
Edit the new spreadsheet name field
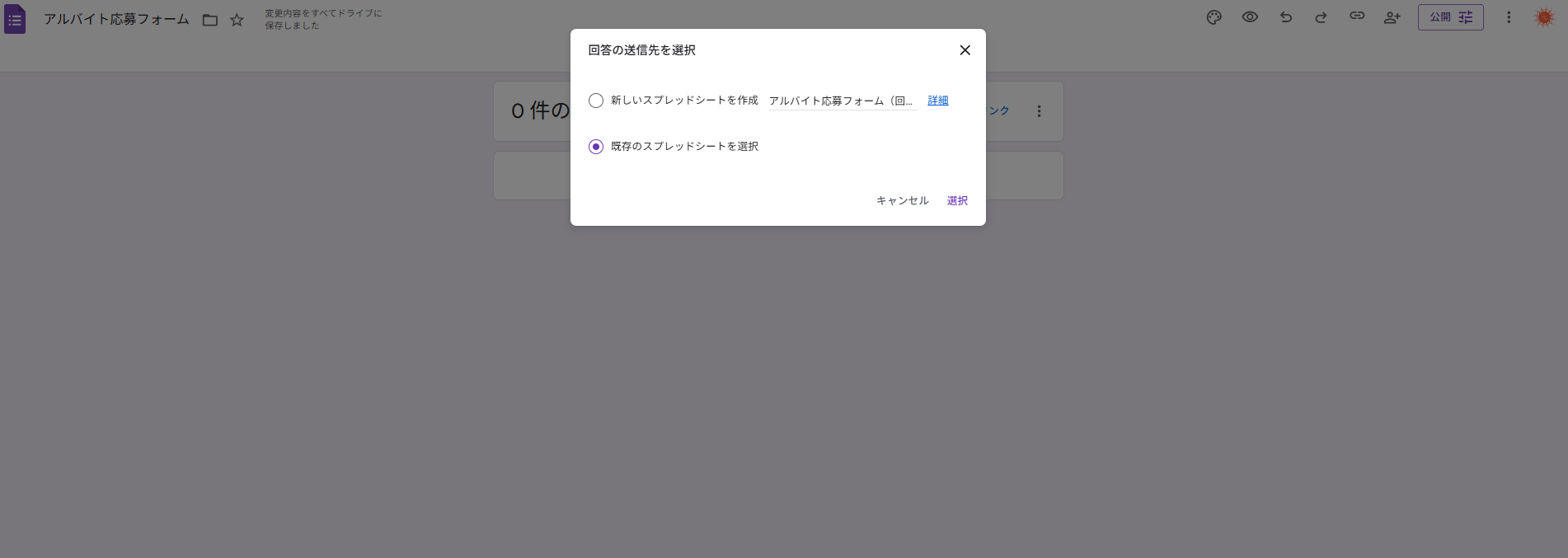[x=841, y=101]
